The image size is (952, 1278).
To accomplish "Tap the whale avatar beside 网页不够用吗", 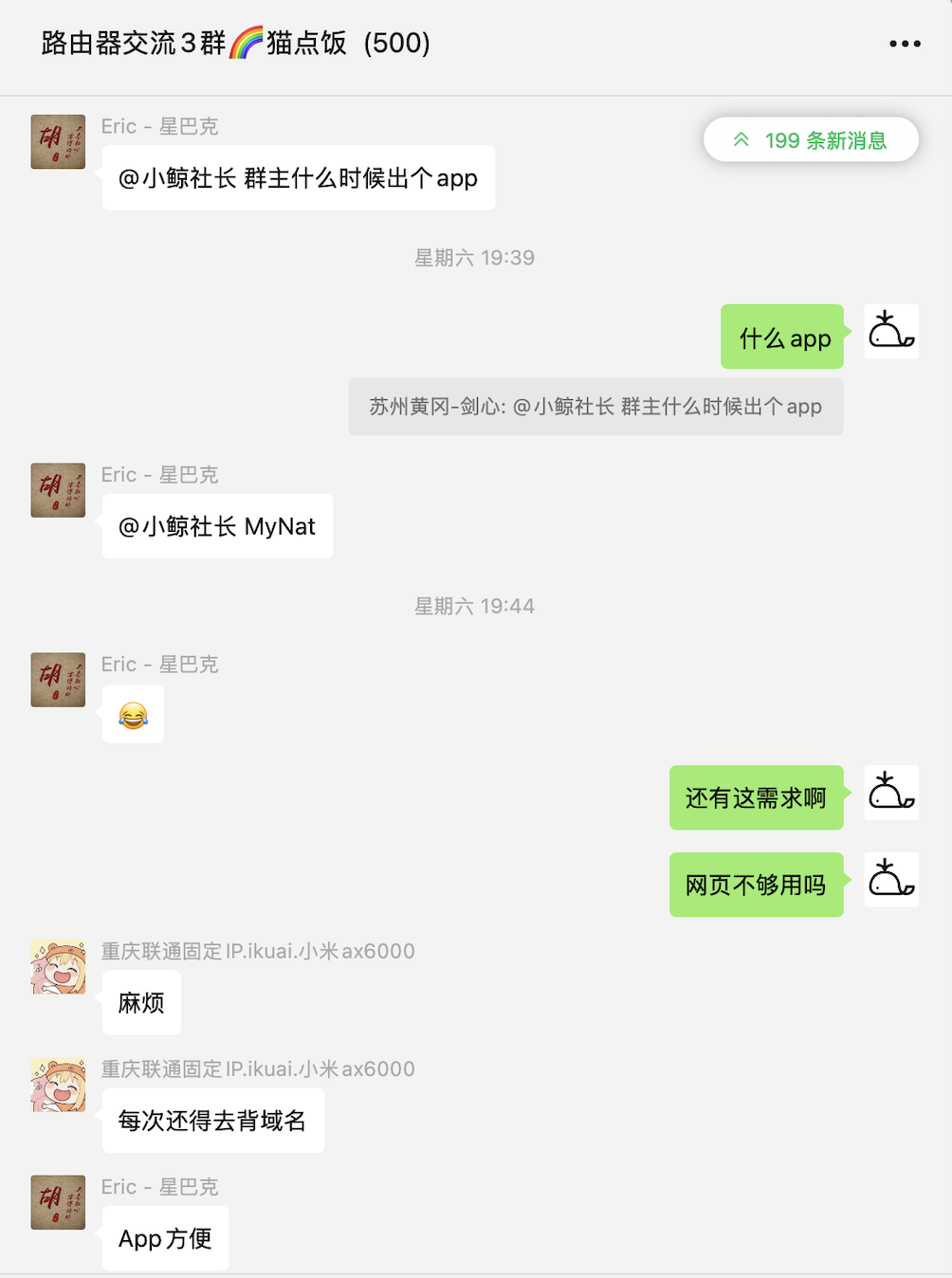I will [891, 880].
